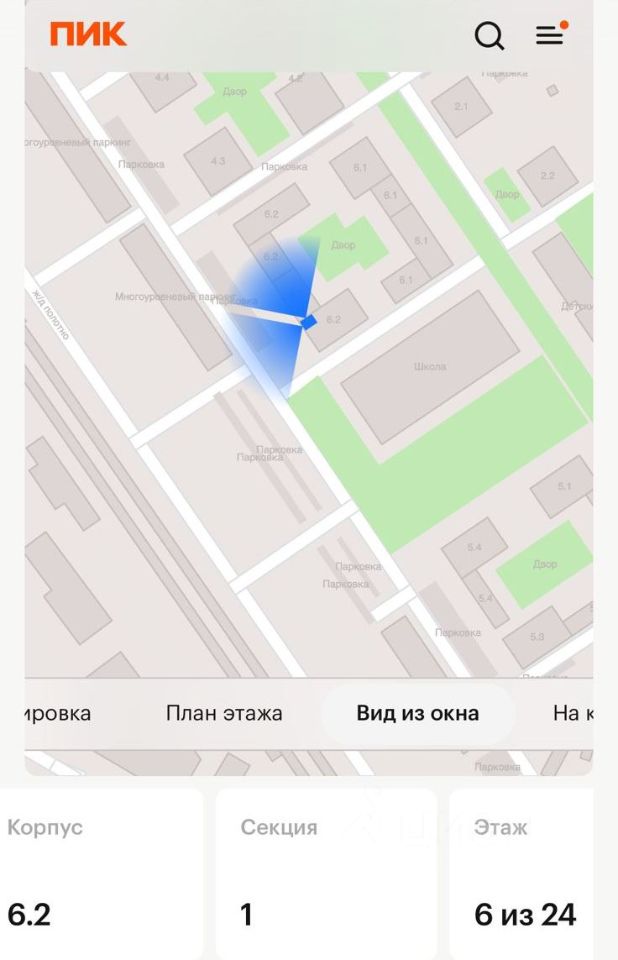Switch to the План этажа tab
The image size is (618, 960).
pyautogui.click(x=224, y=713)
